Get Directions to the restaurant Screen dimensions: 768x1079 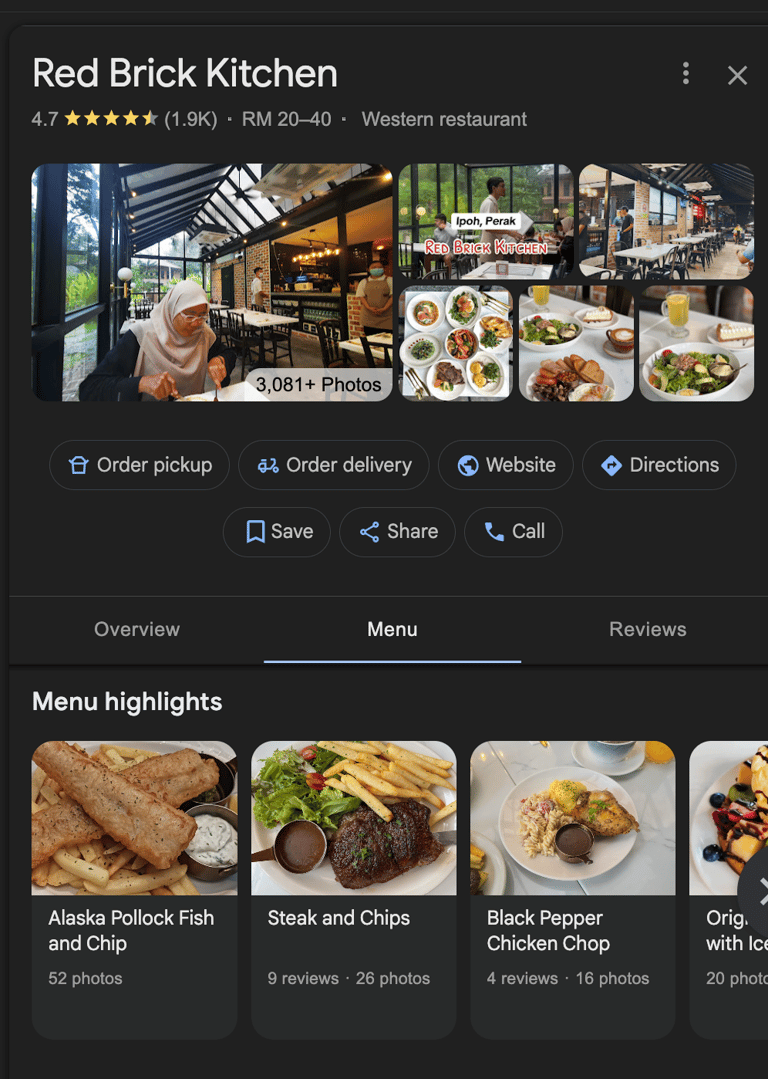pos(659,465)
